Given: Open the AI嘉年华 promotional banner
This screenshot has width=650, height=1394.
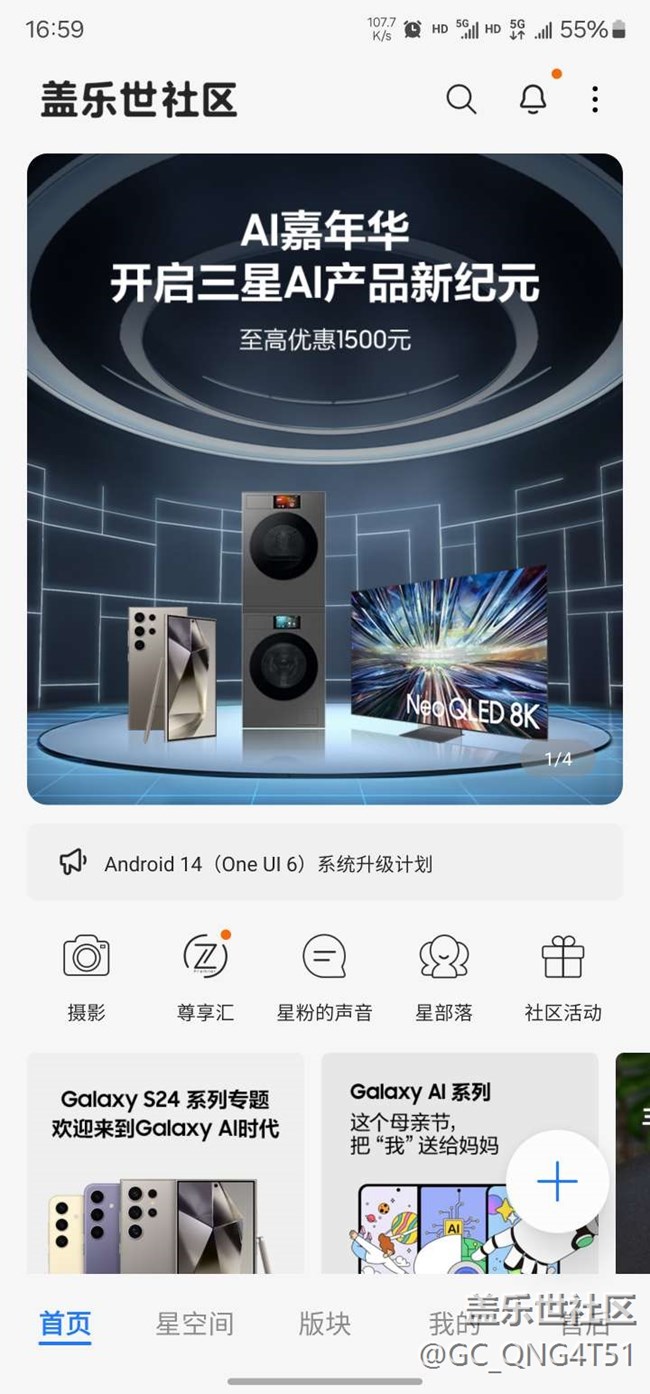Looking at the screenshot, I should tap(325, 478).
